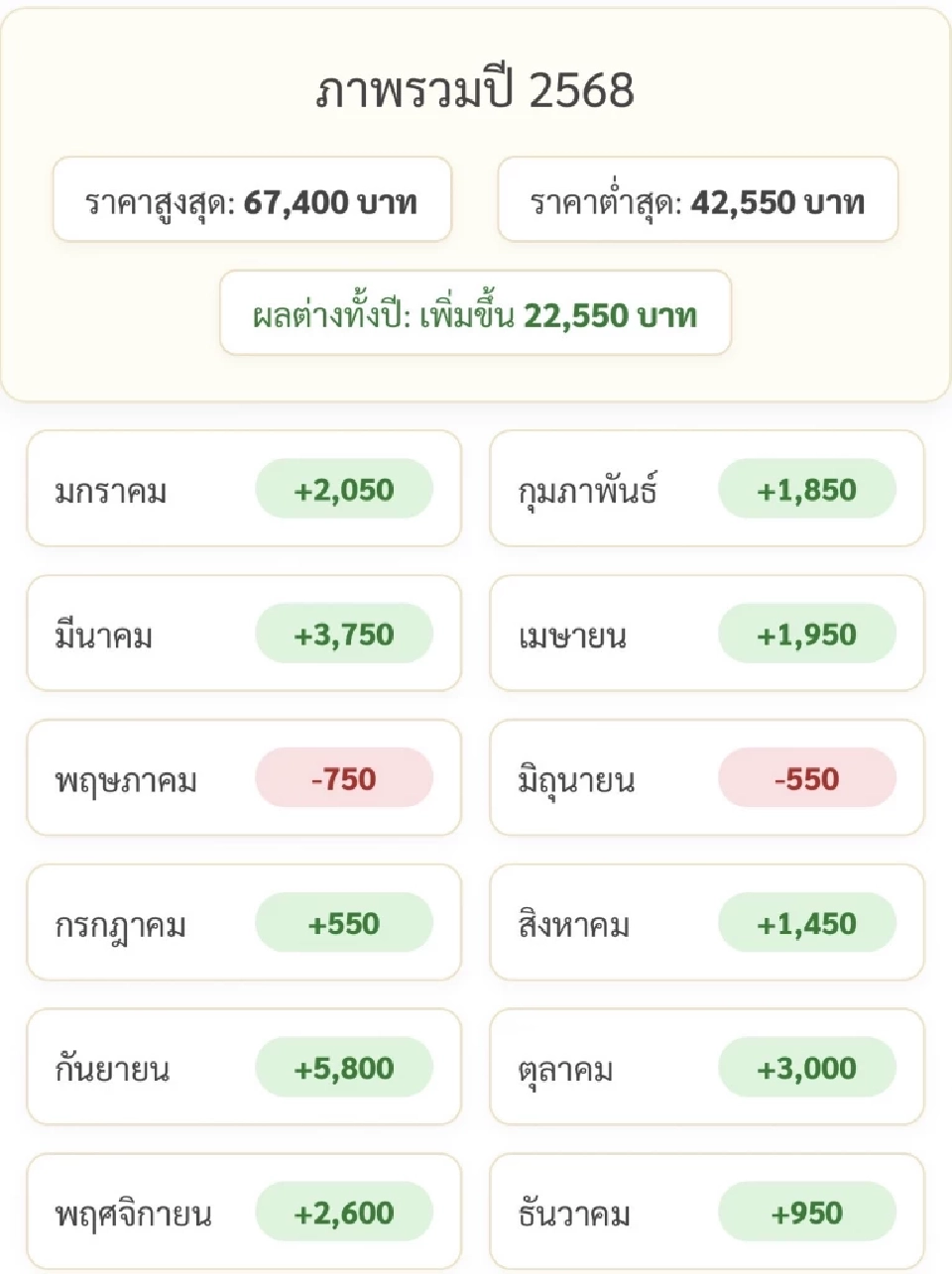952x1274 pixels.
Task: Click the +3,000 badge for ตุลาคม
Action: [x=807, y=1068]
